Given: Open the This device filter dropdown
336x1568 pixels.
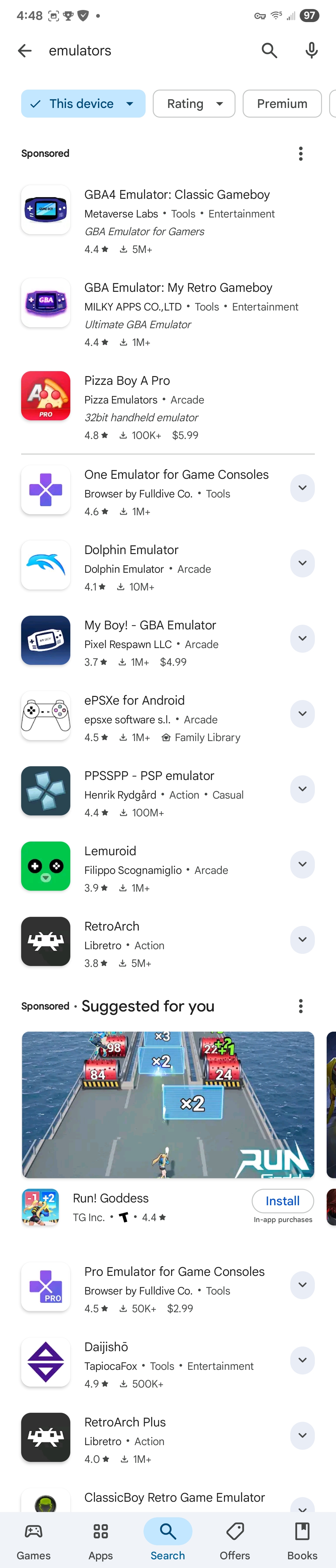Looking at the screenshot, I should pos(83,104).
